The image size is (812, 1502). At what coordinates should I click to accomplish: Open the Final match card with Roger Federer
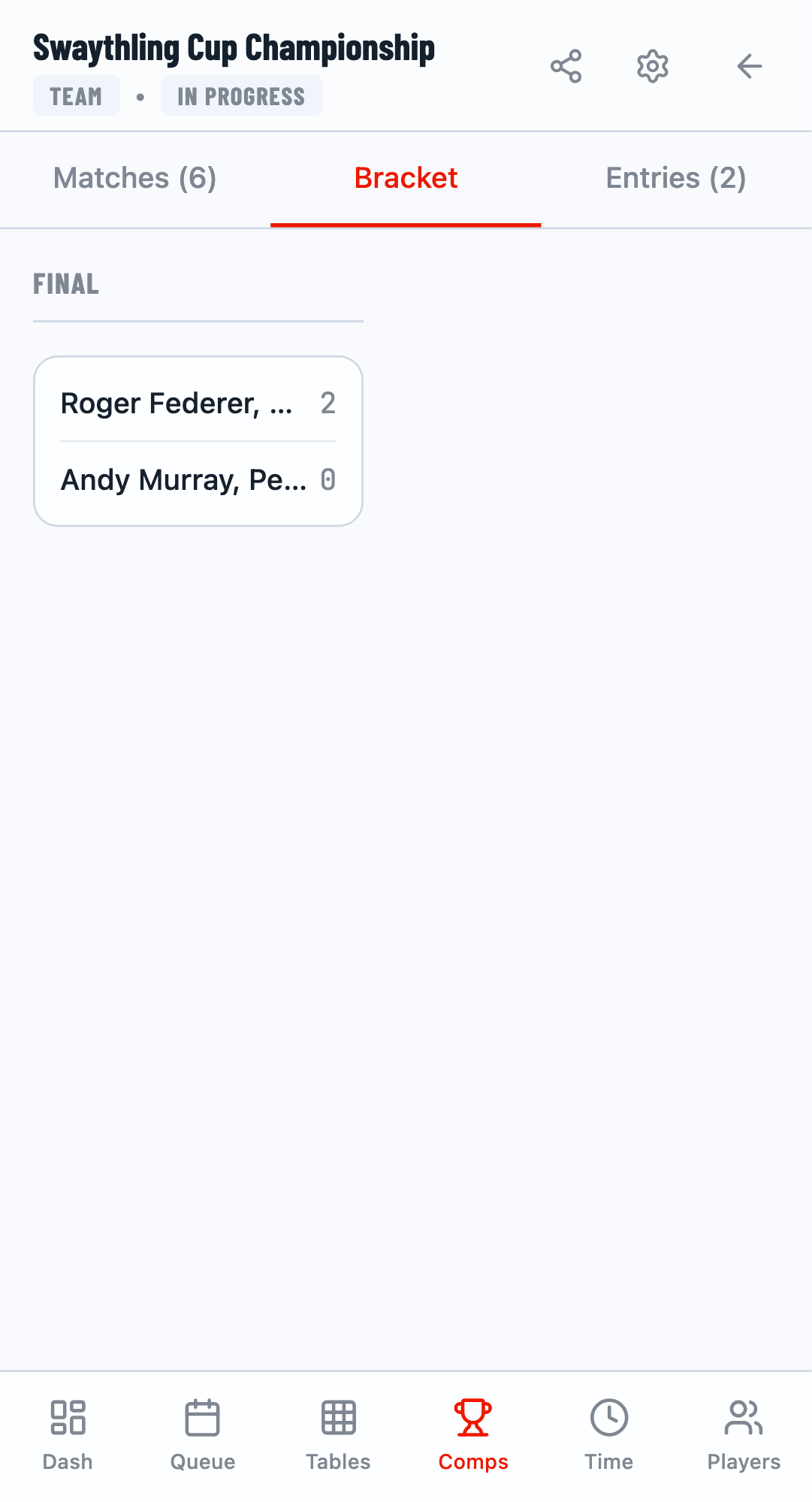[198, 441]
